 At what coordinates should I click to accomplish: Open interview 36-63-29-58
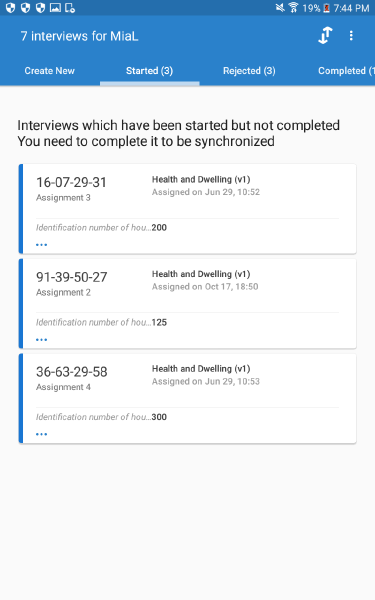coord(188,398)
